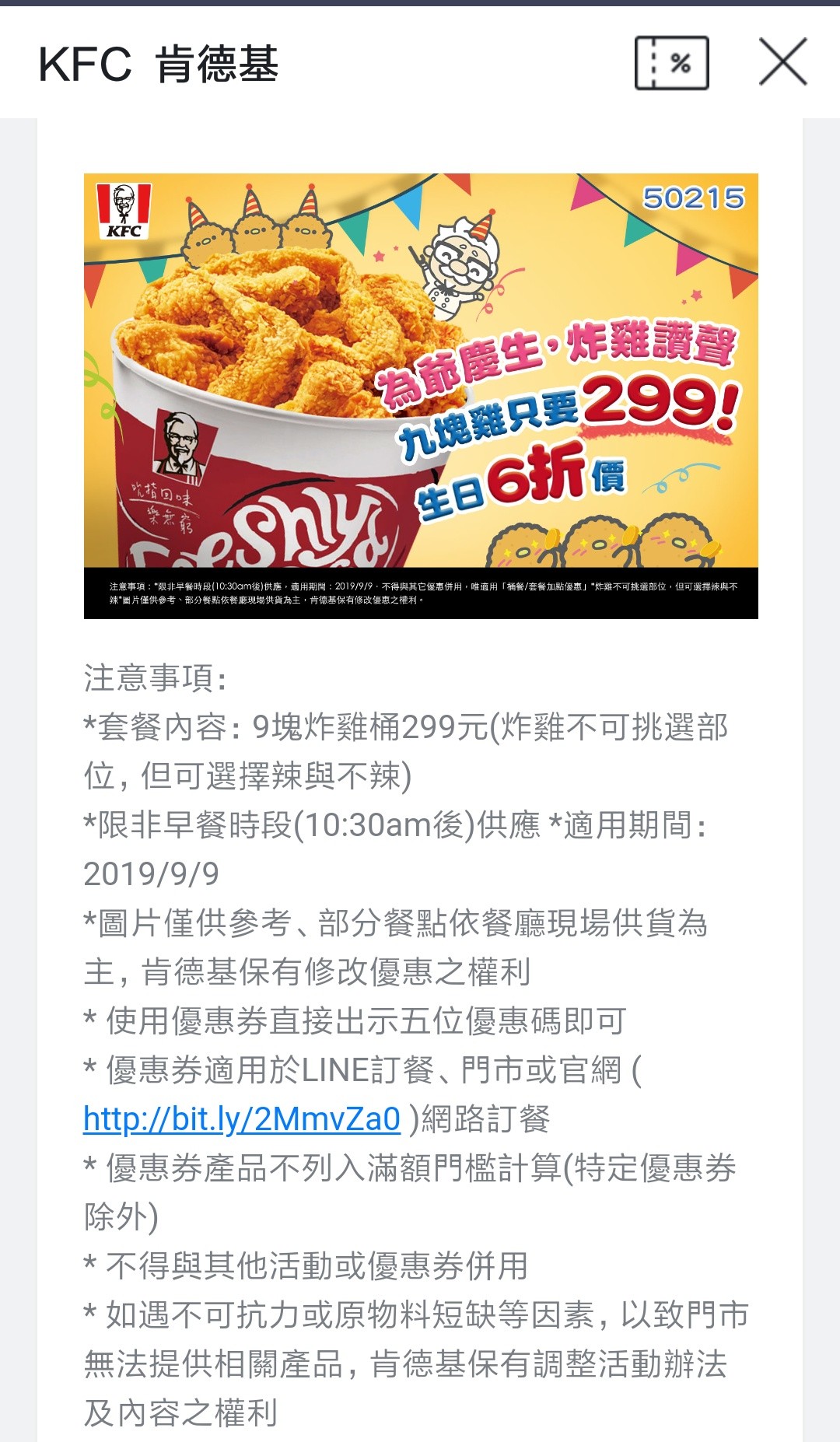840x1442 pixels.
Task: Open the bit.ly/2MmvZa0 ordering link
Action: [x=242, y=1119]
